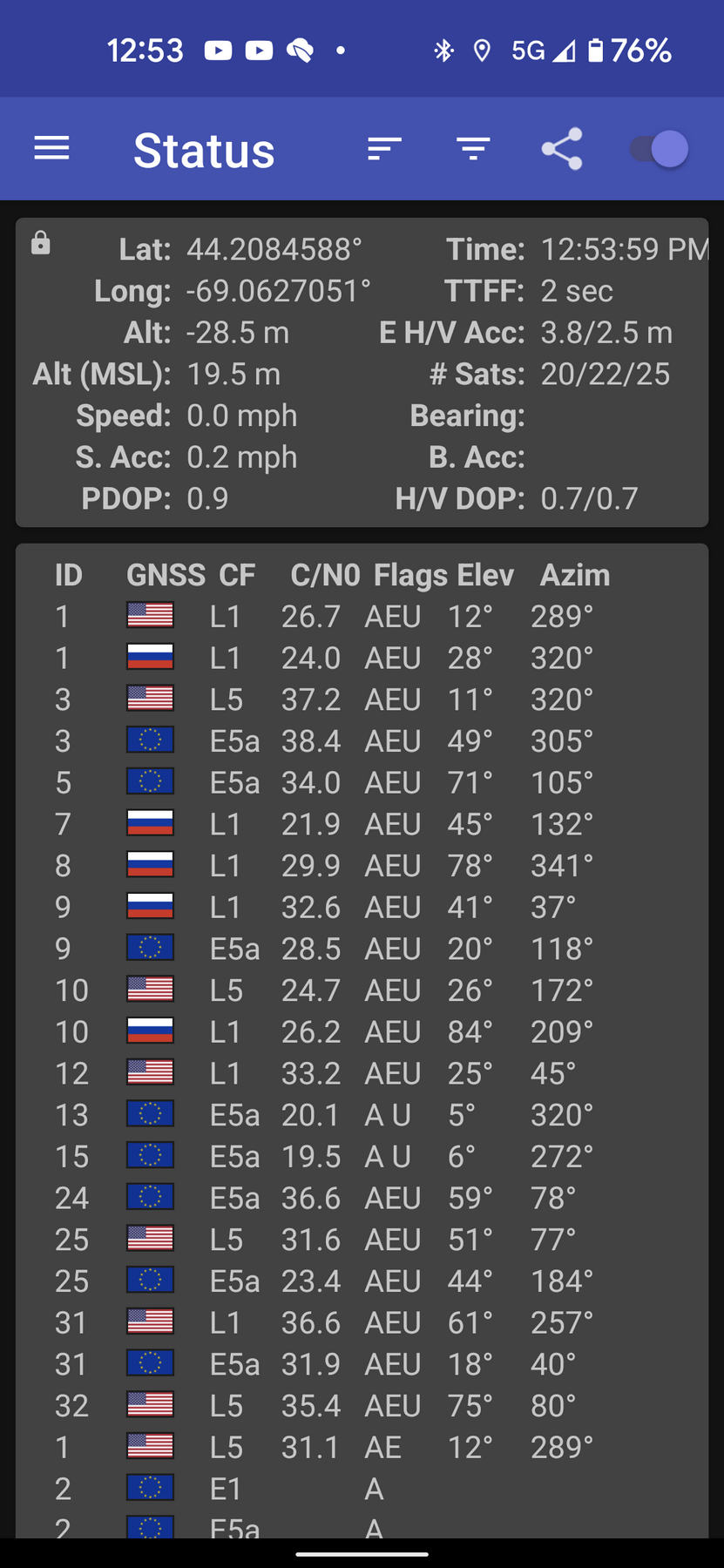Open the satellite filter options
The width and height of the screenshot is (724, 1568).
[x=473, y=149]
